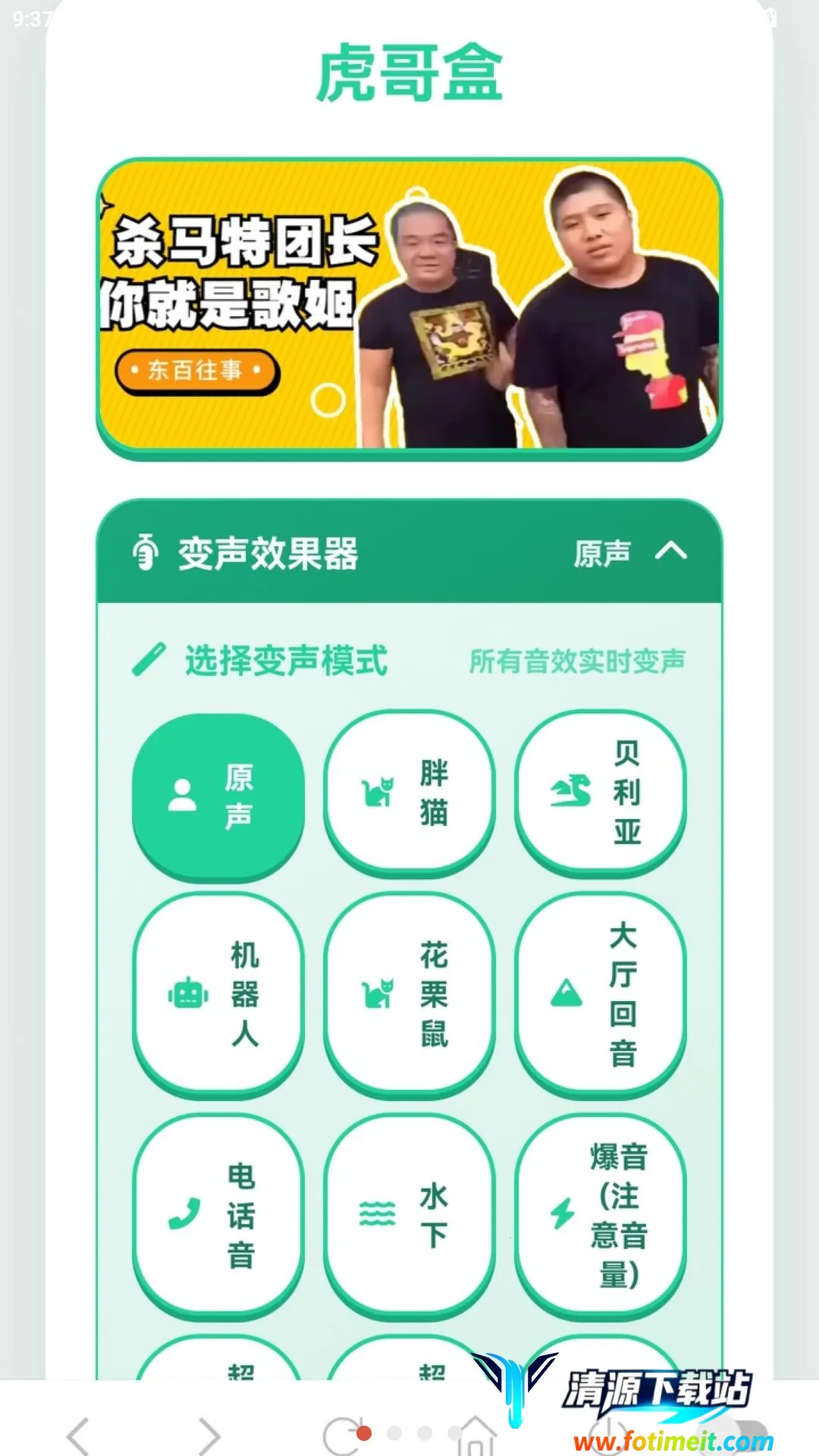Switch to the 机器人 voice effect

pyautogui.click(x=218, y=995)
